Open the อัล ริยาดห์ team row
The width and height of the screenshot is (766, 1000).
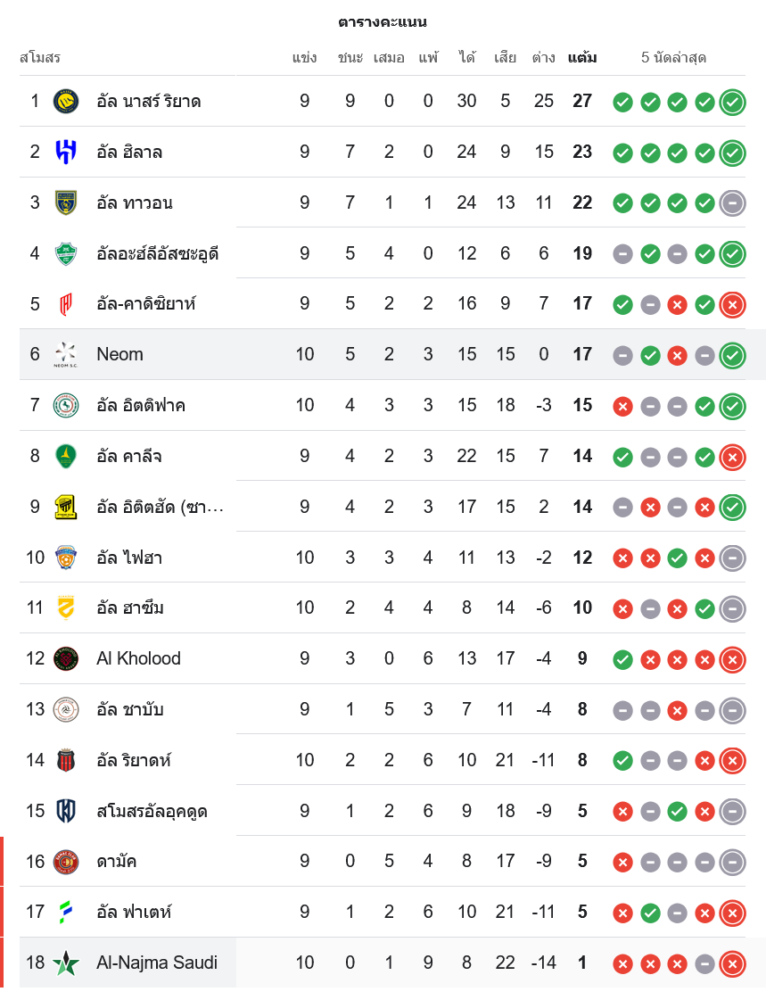[134, 760]
